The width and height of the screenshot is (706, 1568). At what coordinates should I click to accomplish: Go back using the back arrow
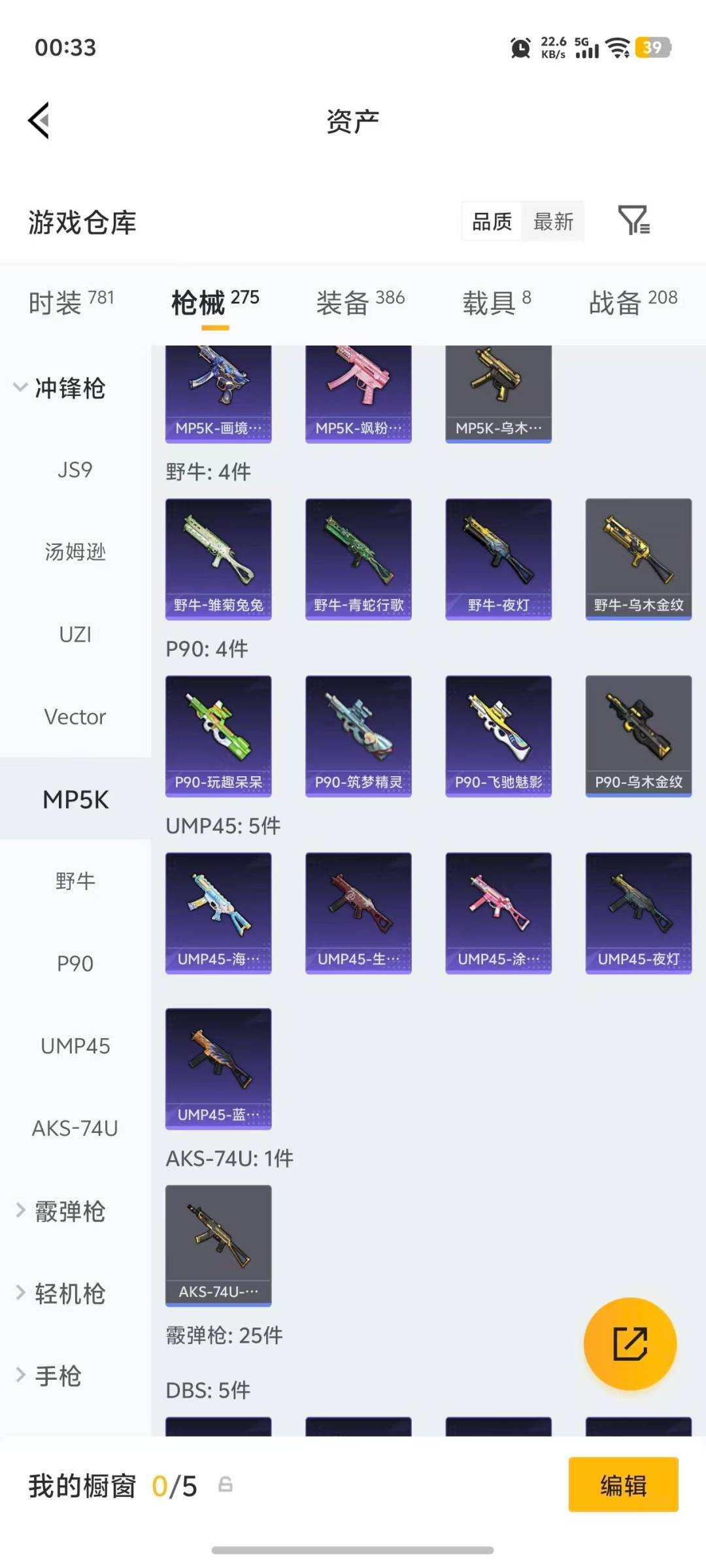[39, 120]
